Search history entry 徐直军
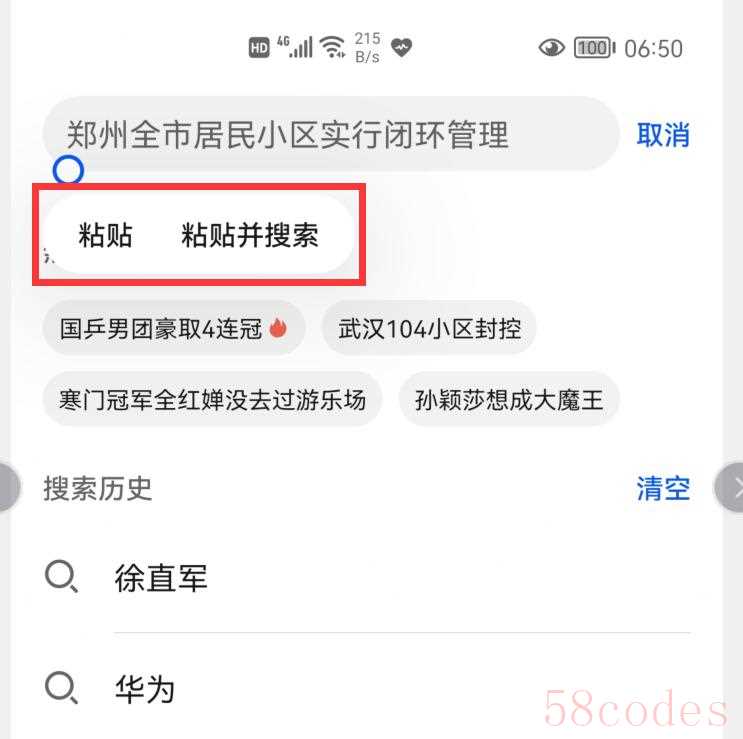This screenshot has width=743, height=739. point(161,579)
